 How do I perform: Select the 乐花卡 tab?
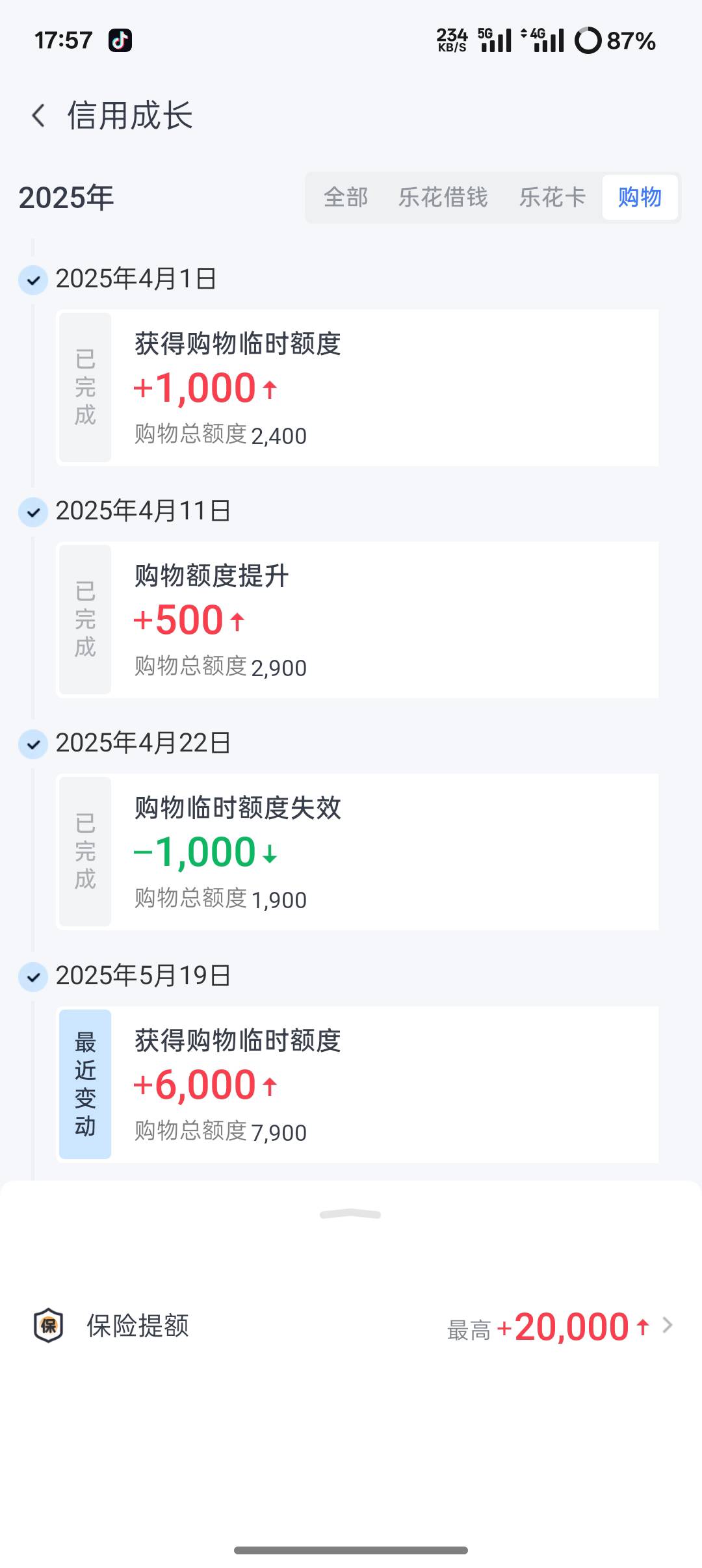pyautogui.click(x=552, y=197)
